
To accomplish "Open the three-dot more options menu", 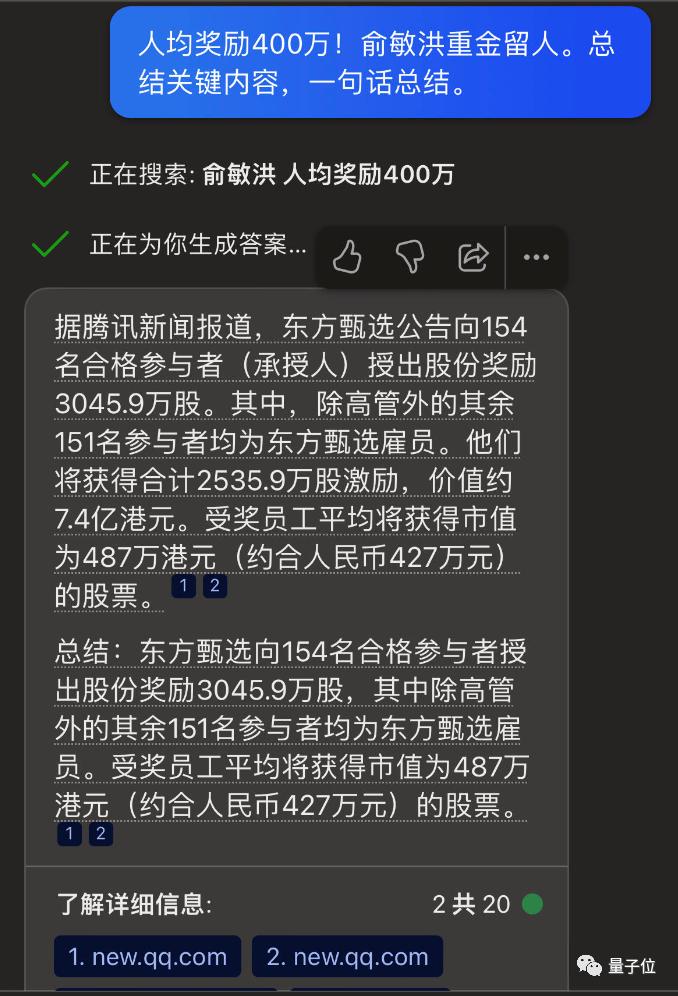I will click(x=537, y=257).
